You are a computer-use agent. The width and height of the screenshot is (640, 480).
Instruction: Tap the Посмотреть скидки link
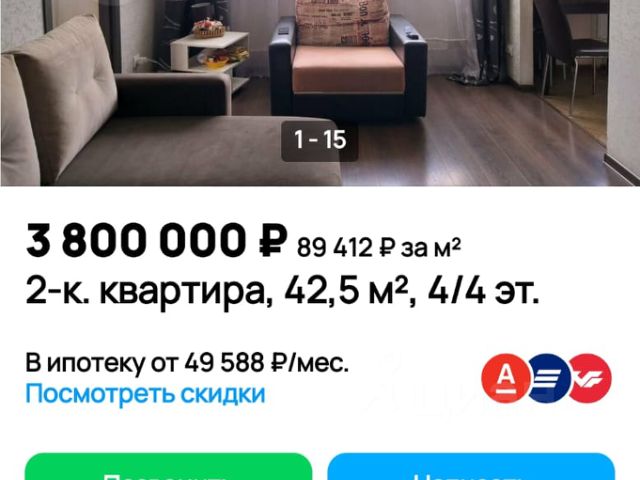pos(145,394)
